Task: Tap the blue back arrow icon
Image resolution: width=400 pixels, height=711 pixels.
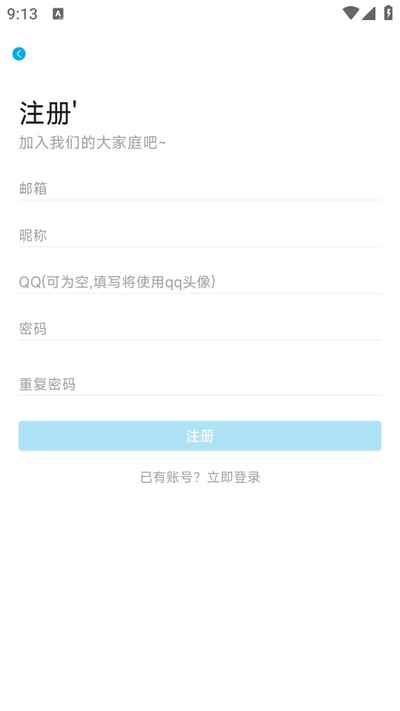Action: pyautogui.click(x=19, y=54)
